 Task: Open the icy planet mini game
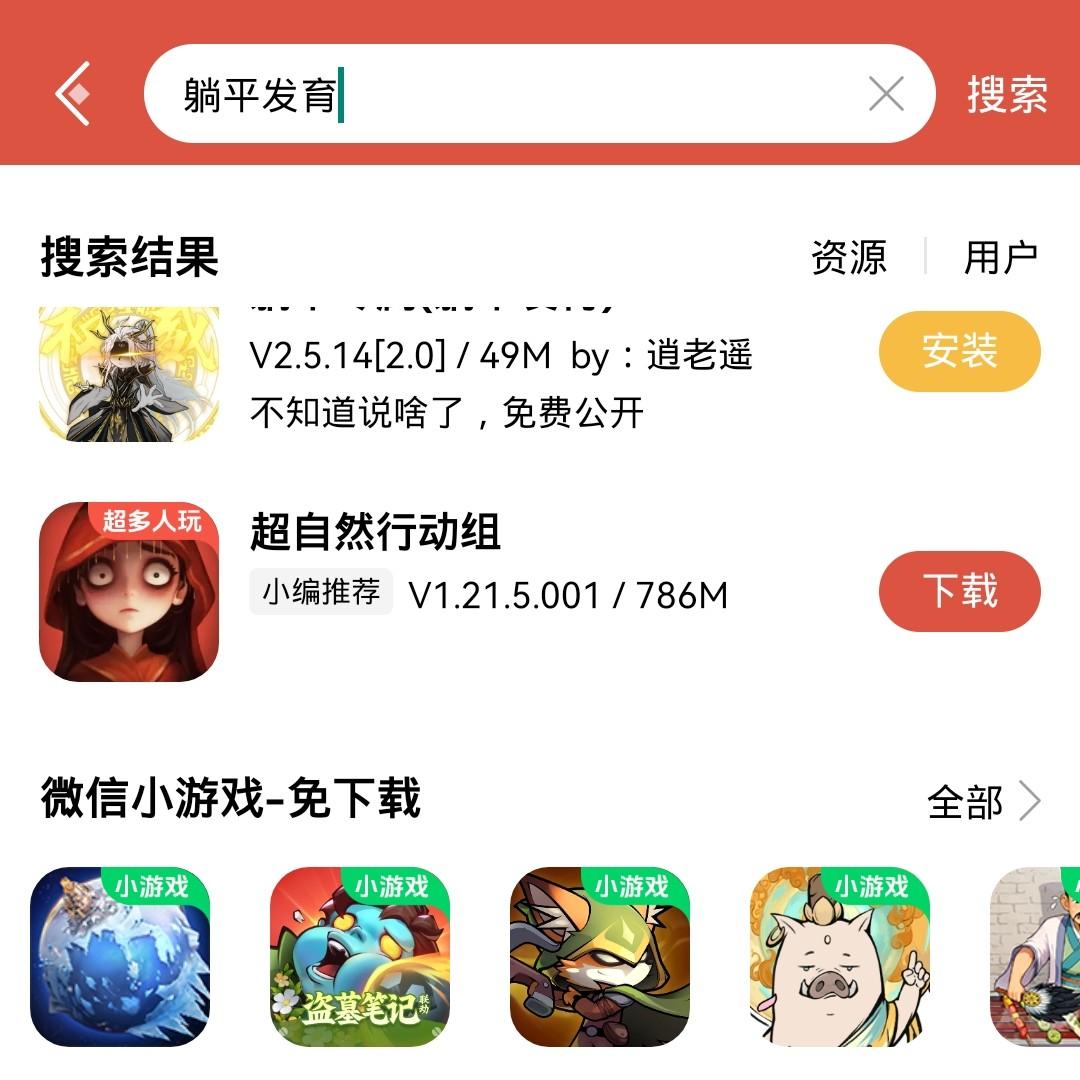(x=120, y=957)
